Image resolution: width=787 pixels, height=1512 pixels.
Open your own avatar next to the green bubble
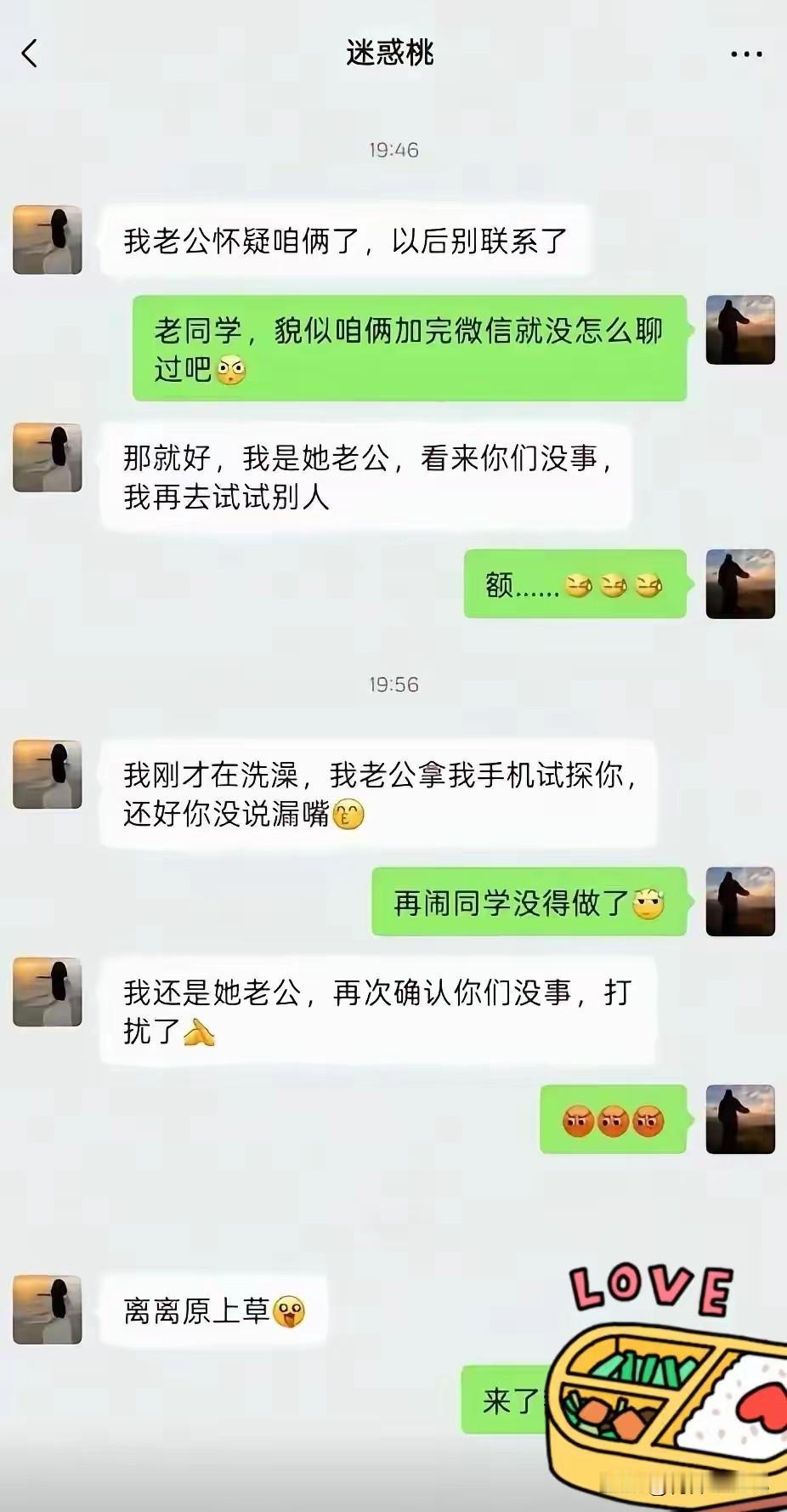[740, 330]
